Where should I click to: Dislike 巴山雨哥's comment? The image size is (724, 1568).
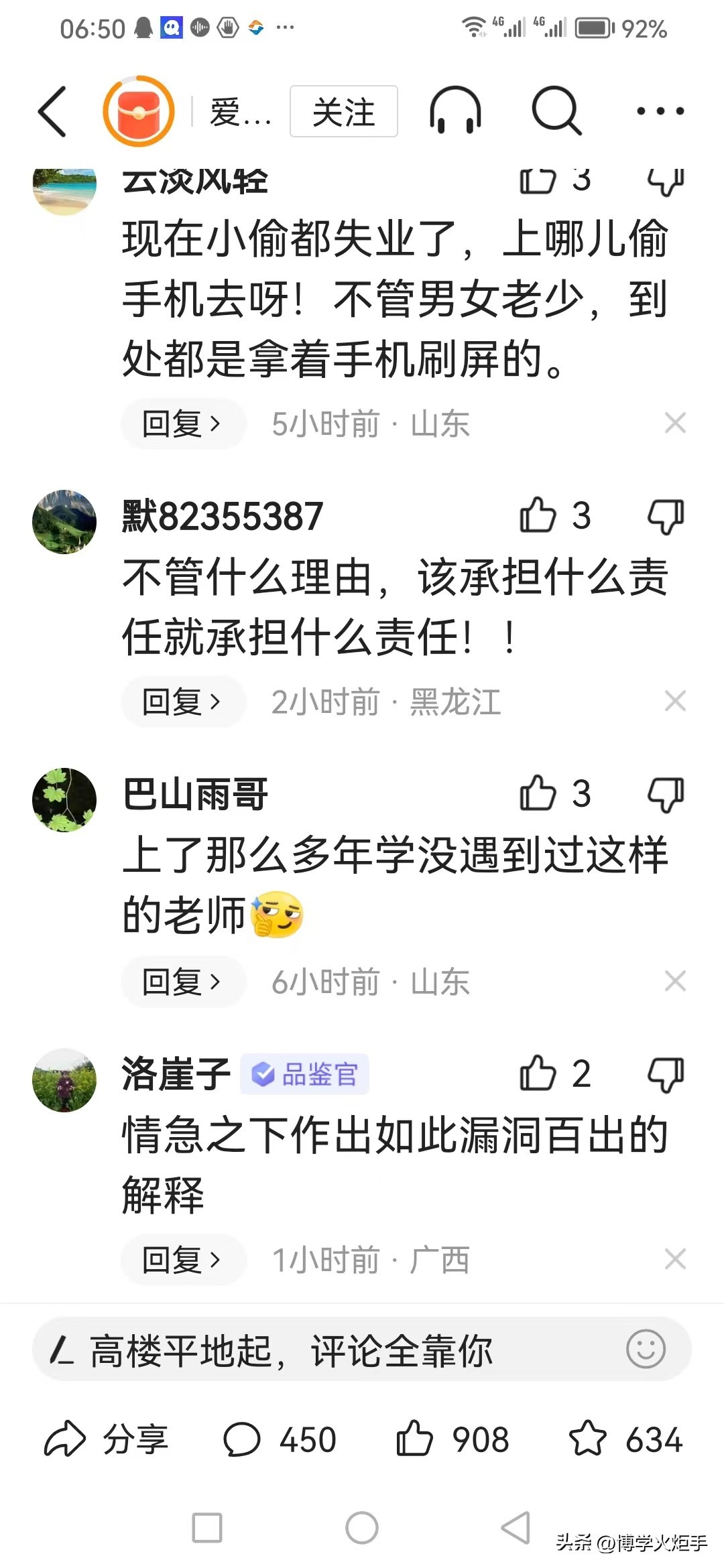[x=666, y=795]
